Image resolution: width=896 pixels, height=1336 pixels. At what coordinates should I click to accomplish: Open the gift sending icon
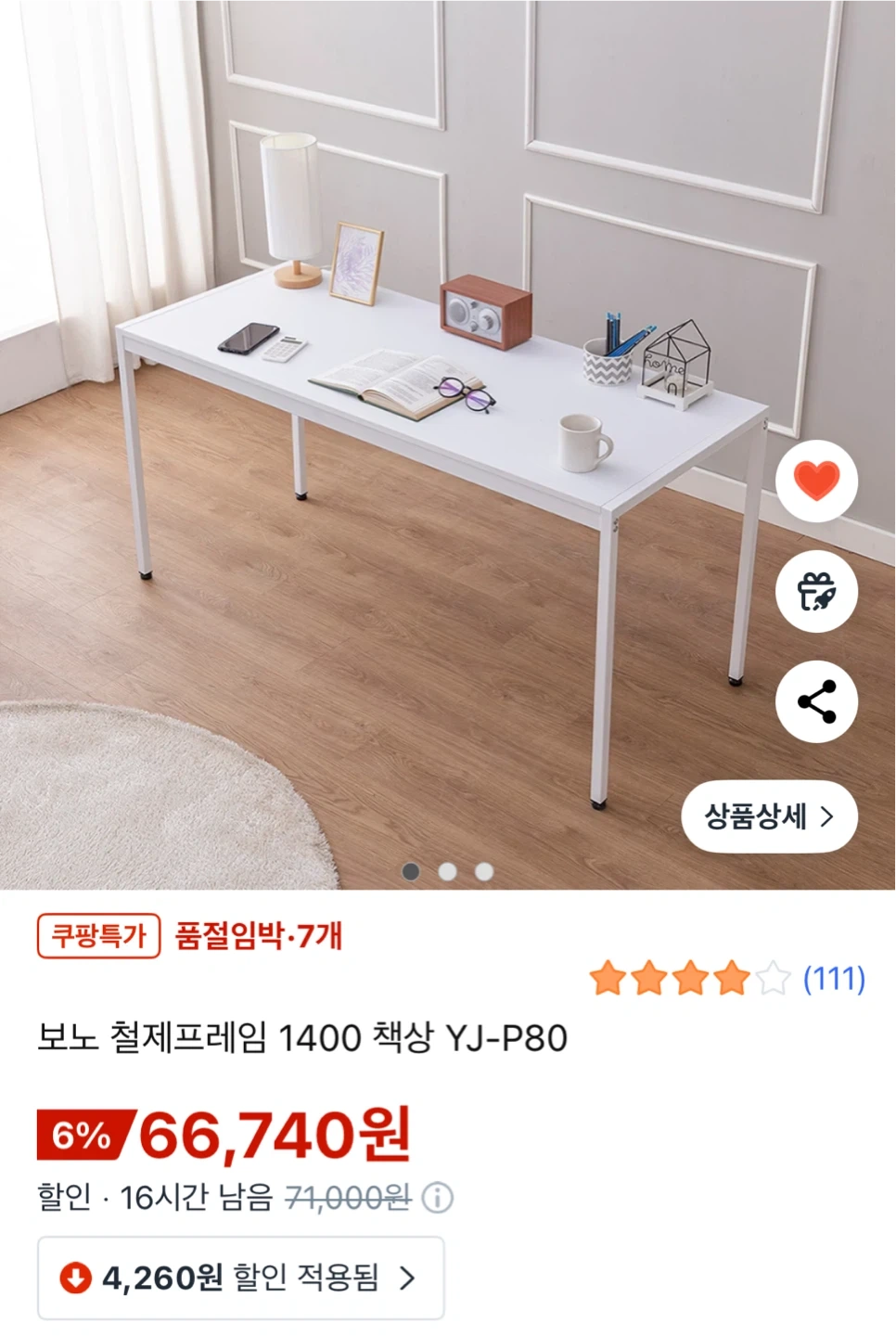pyautogui.click(x=816, y=591)
